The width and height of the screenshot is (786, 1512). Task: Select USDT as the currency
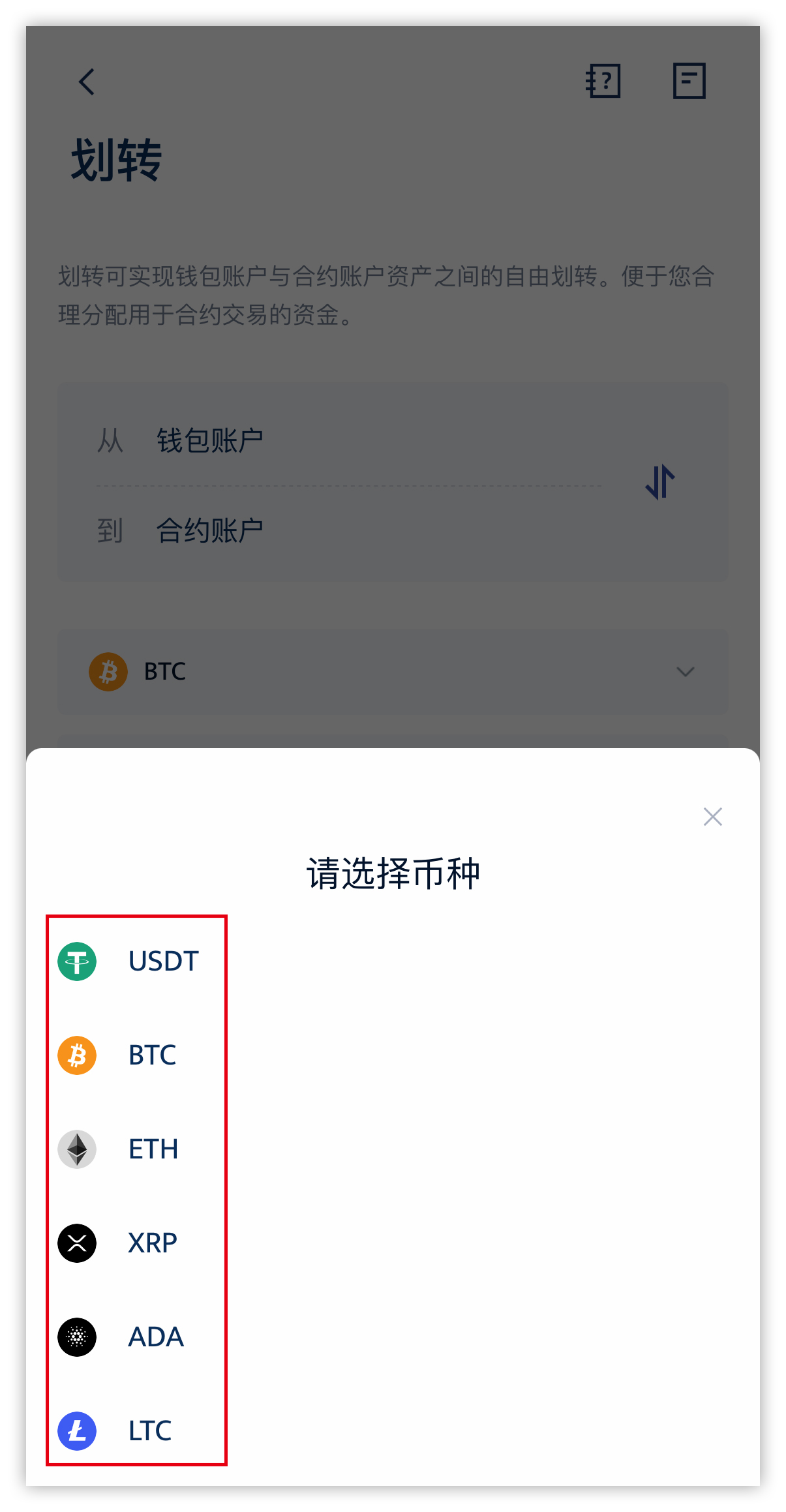click(162, 961)
